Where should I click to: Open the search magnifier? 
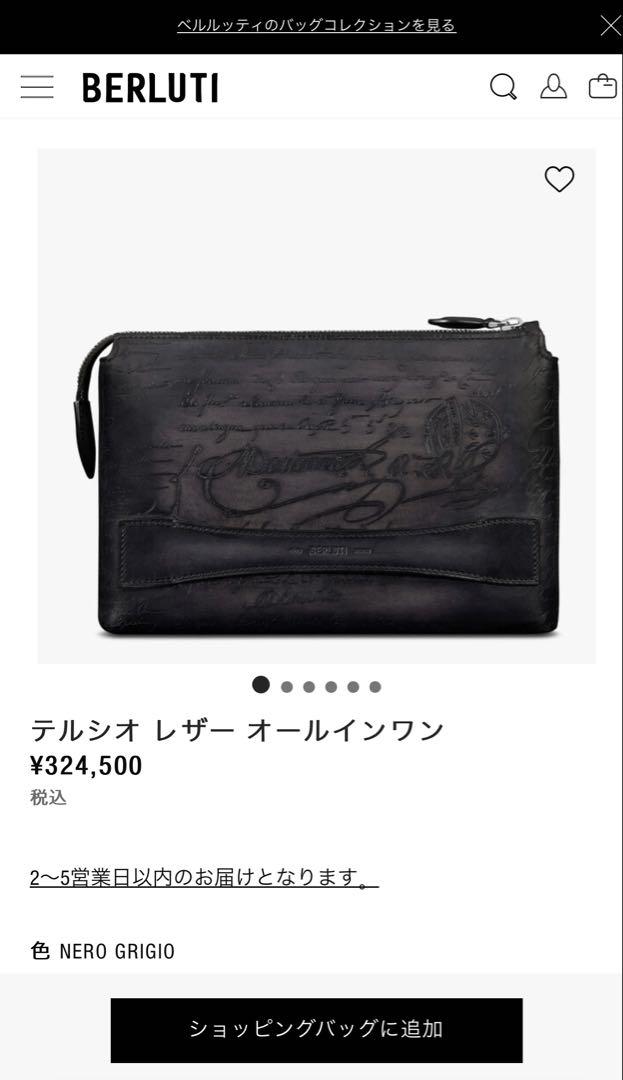[x=503, y=87]
